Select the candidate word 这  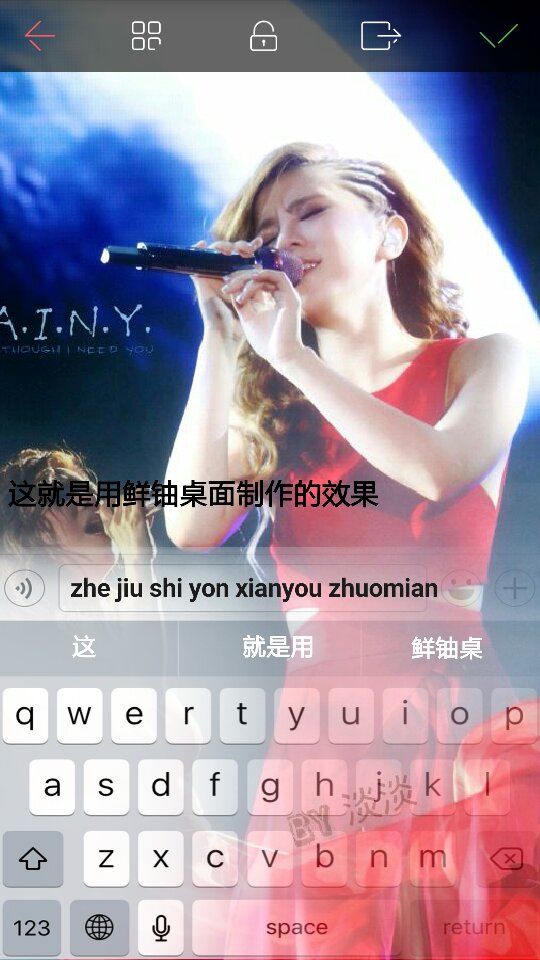(x=84, y=647)
